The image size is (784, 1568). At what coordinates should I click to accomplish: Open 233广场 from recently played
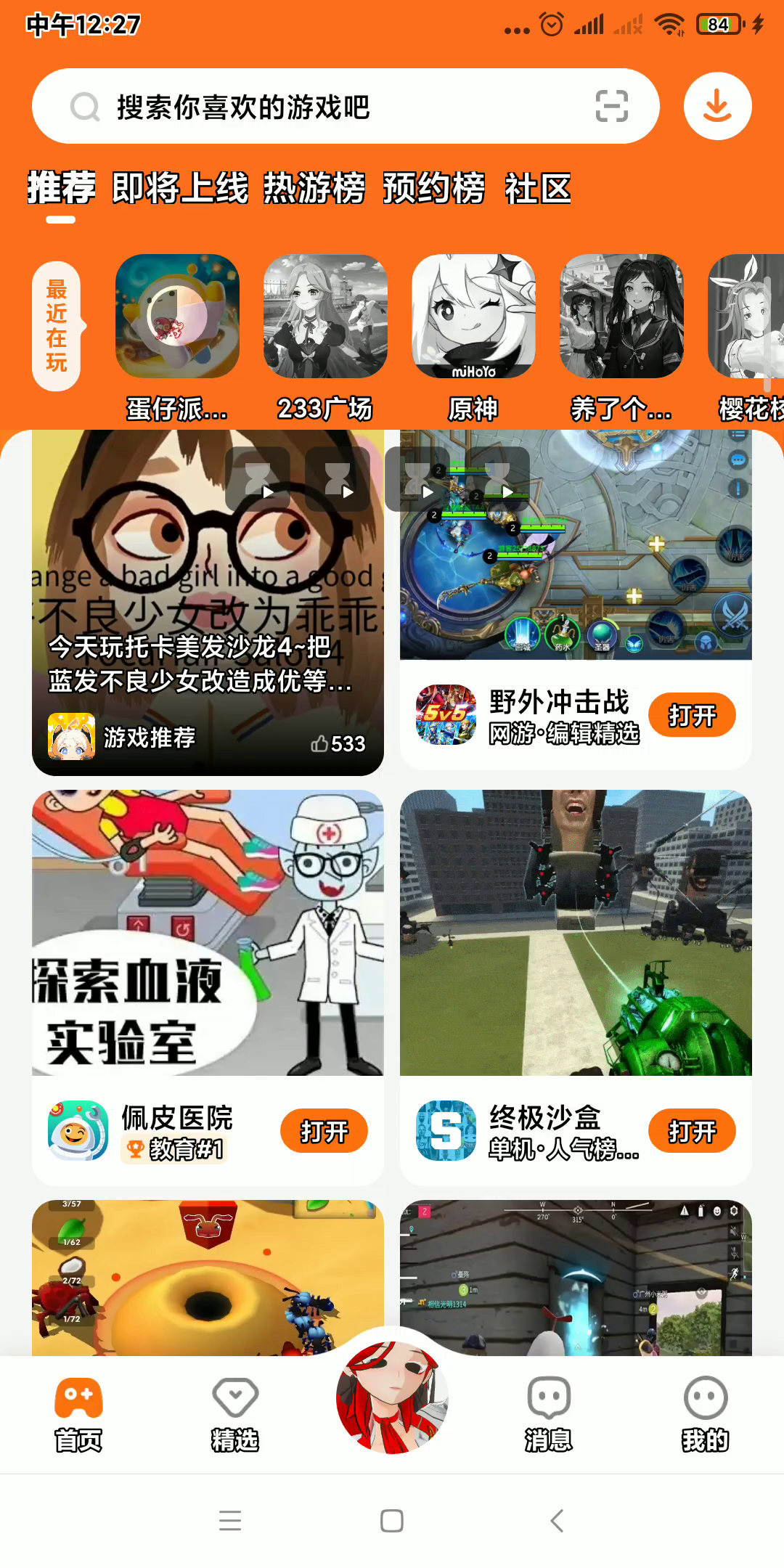pyautogui.click(x=325, y=317)
